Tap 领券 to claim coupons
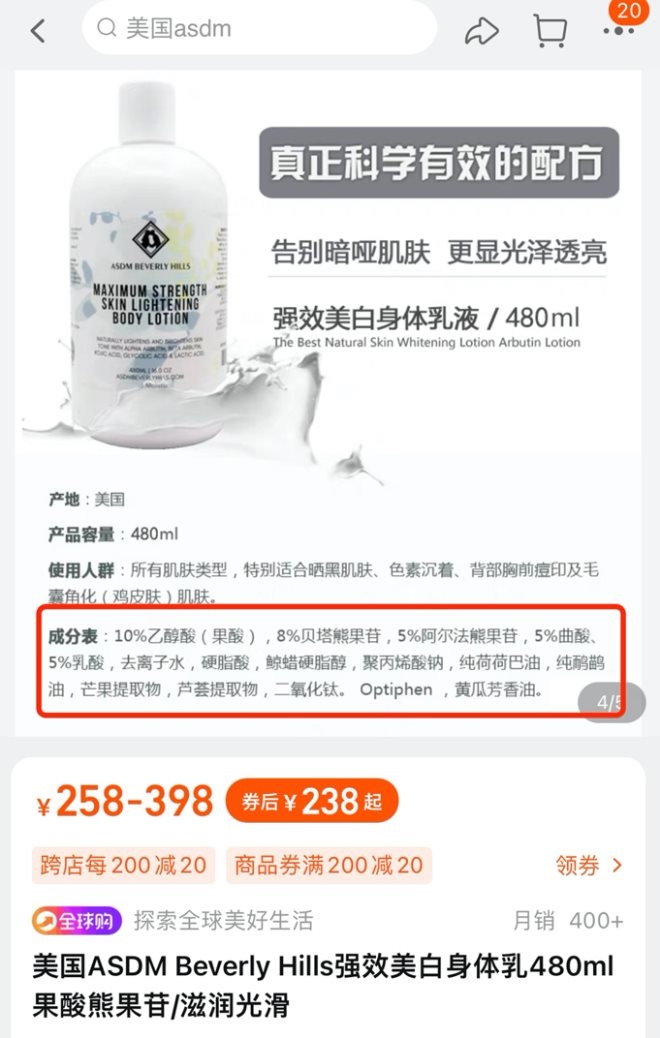The width and height of the screenshot is (660, 1038). [590, 864]
